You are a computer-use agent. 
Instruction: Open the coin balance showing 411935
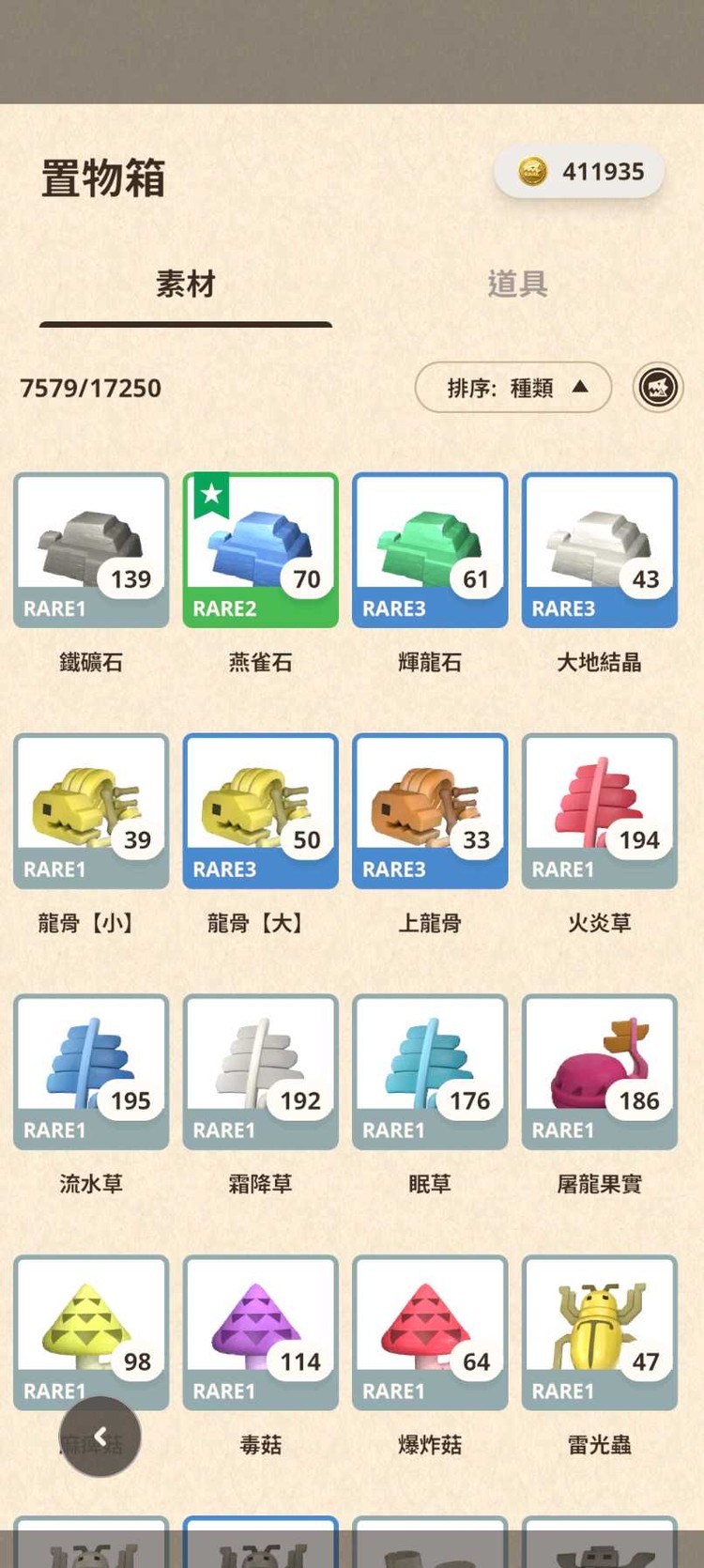click(578, 172)
